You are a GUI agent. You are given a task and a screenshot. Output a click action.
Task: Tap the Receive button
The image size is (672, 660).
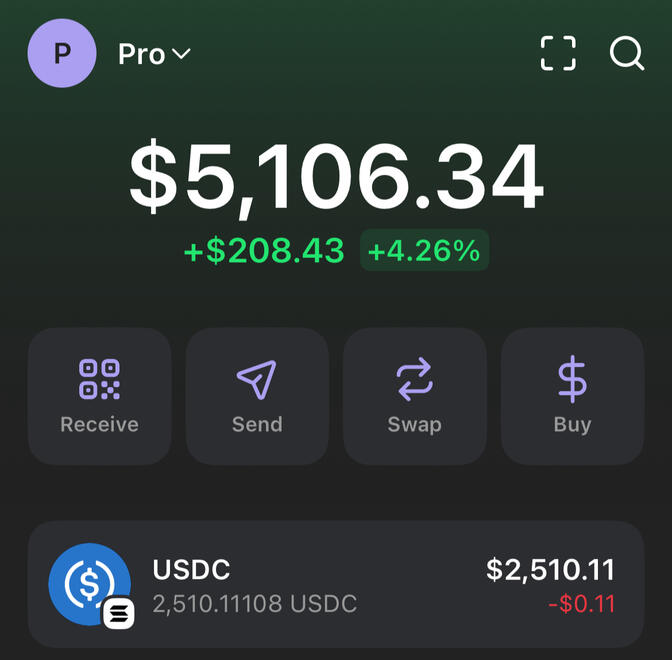[99, 396]
